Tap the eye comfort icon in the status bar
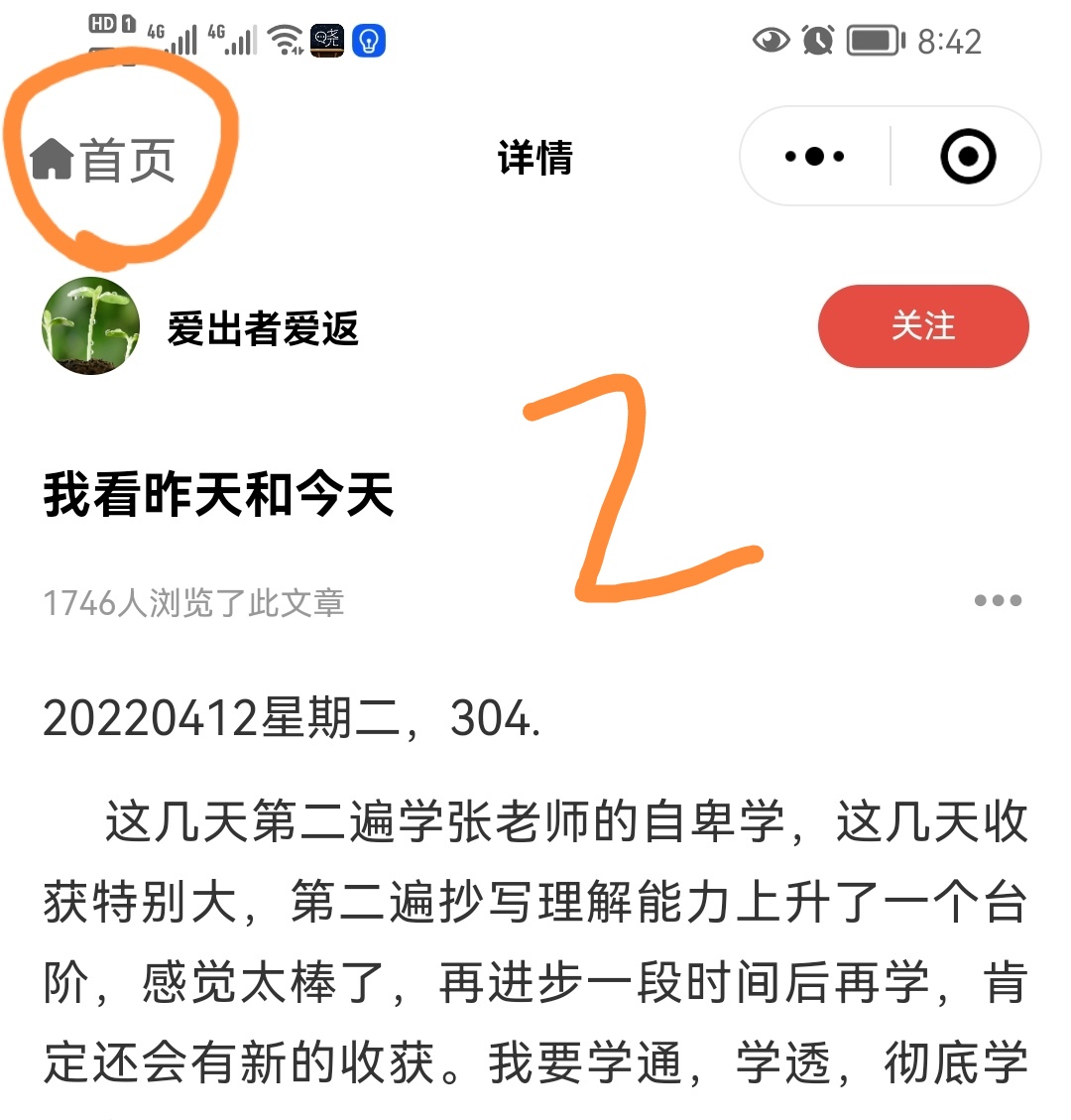Viewport: 1071px width, 1120px height. (x=772, y=39)
